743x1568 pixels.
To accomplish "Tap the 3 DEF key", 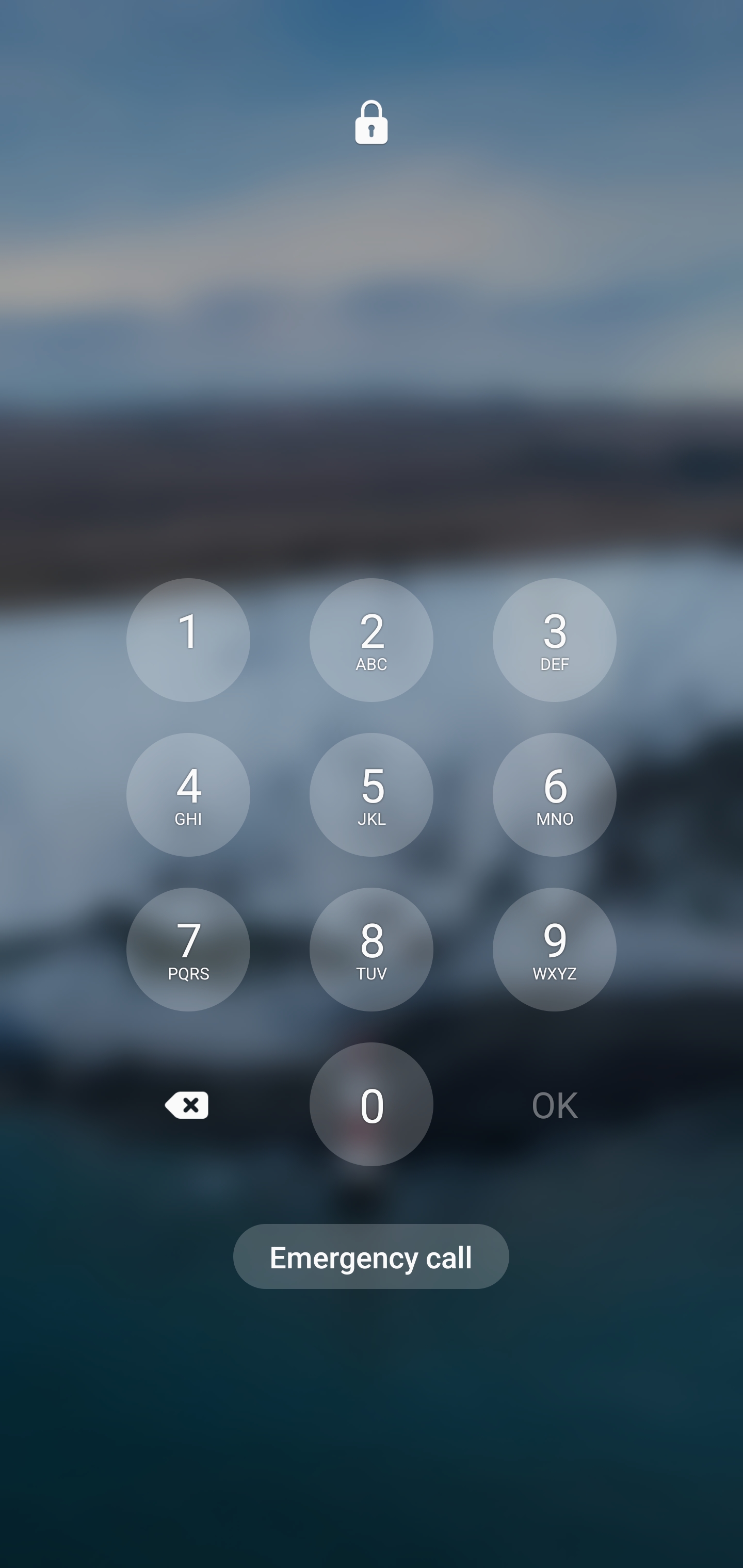I will (554, 640).
